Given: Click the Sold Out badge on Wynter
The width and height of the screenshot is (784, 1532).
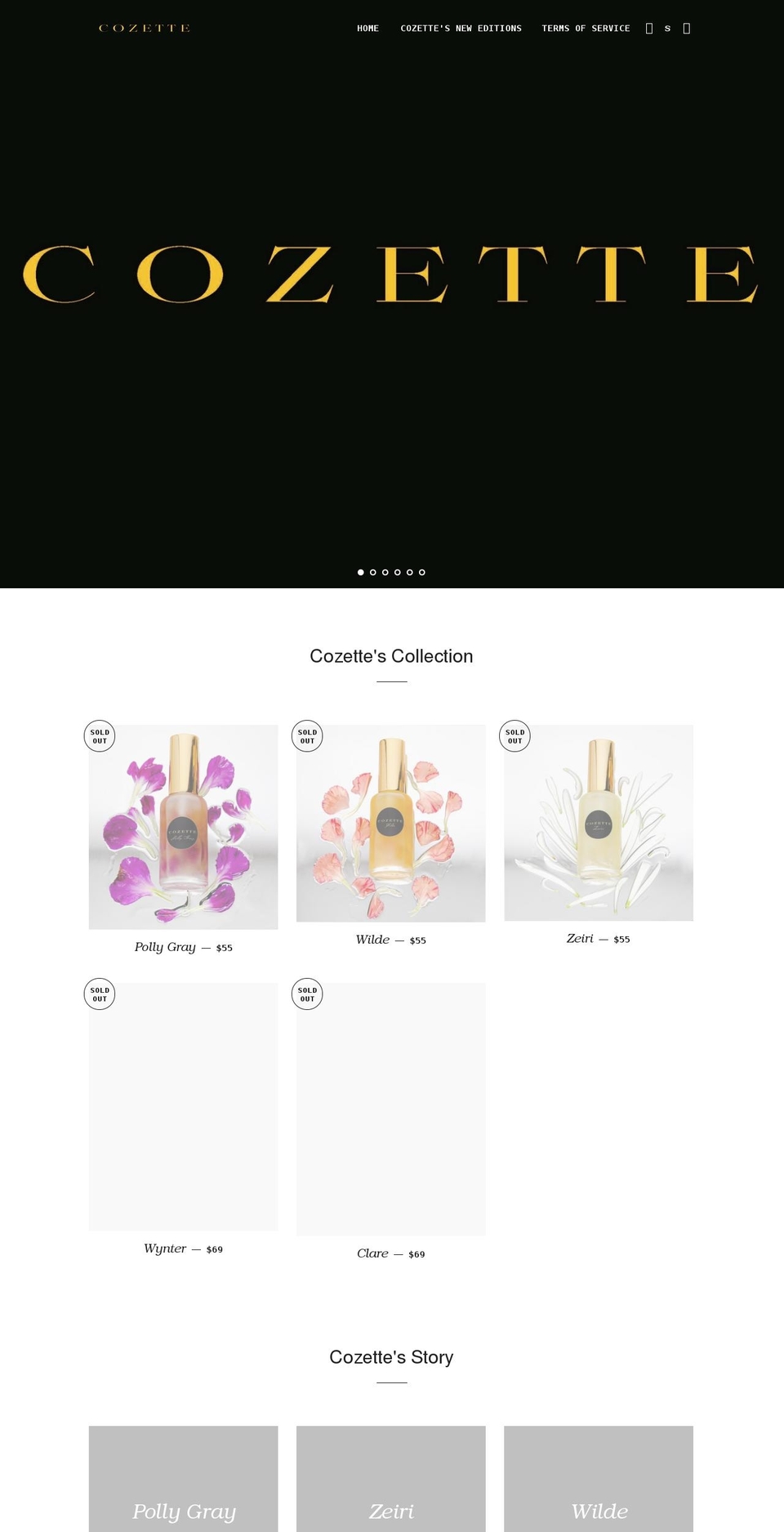Looking at the screenshot, I should pos(99,994).
